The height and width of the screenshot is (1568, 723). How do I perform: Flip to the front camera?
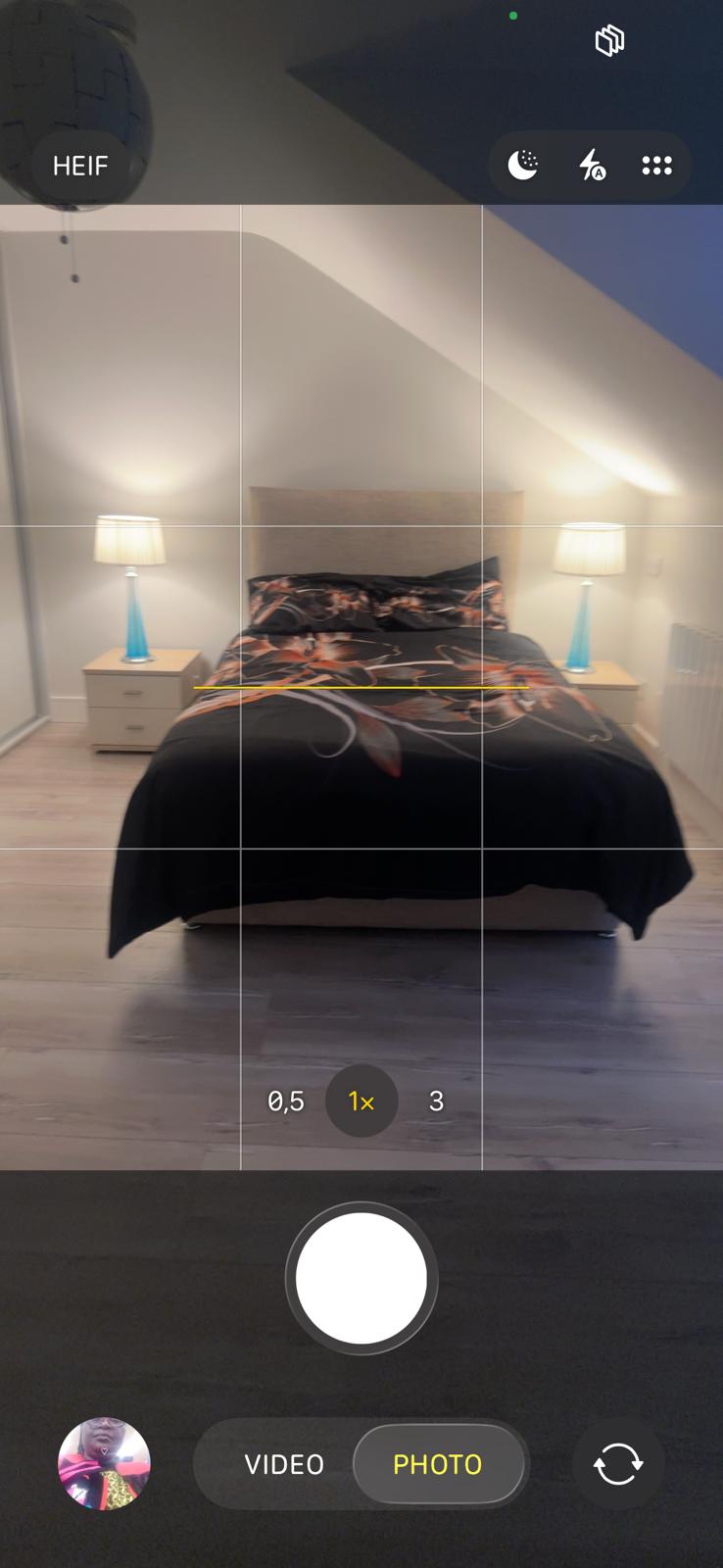point(618,1464)
